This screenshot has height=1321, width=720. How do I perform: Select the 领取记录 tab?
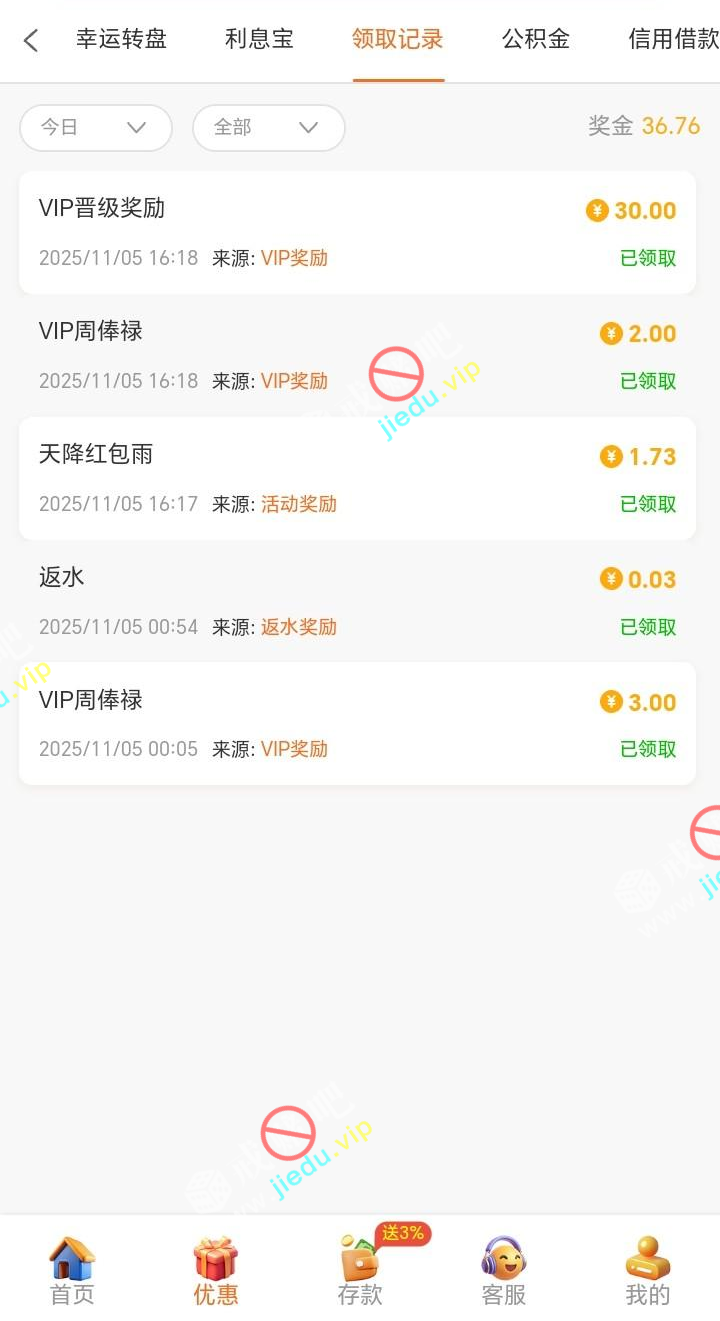point(397,40)
